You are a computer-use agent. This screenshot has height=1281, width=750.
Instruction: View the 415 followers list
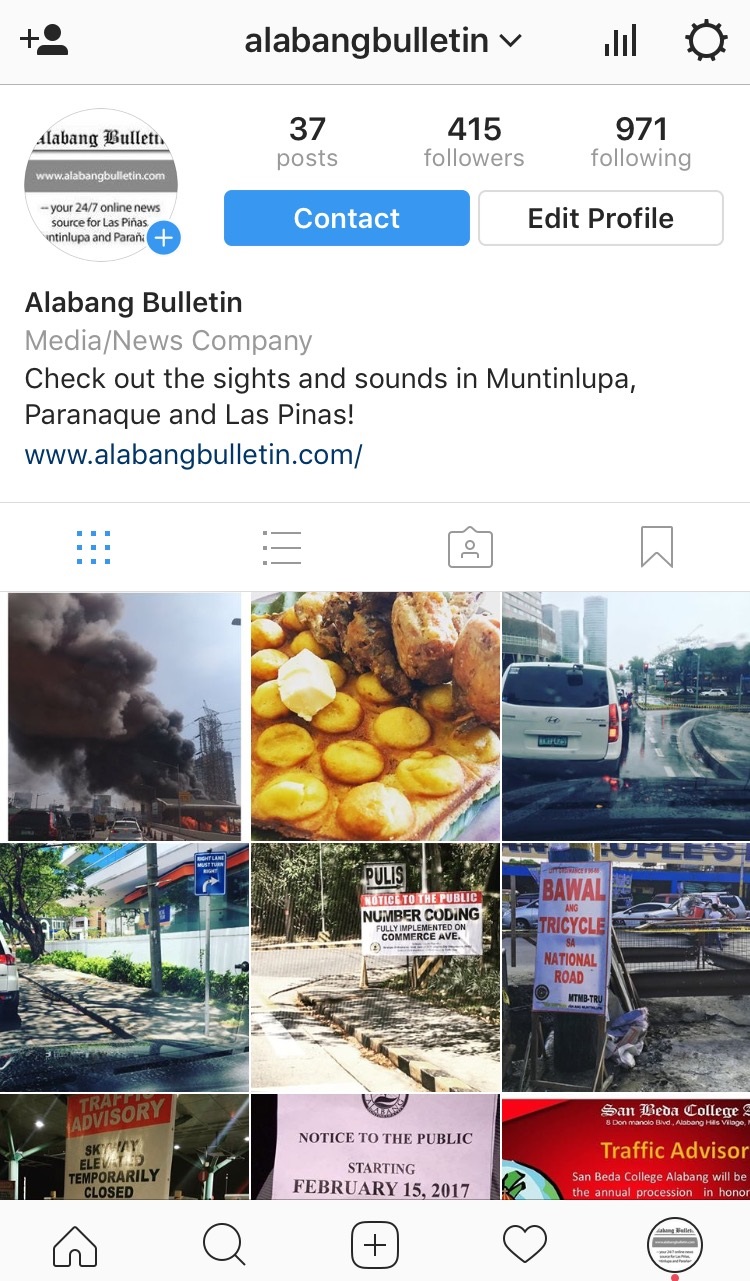[473, 142]
